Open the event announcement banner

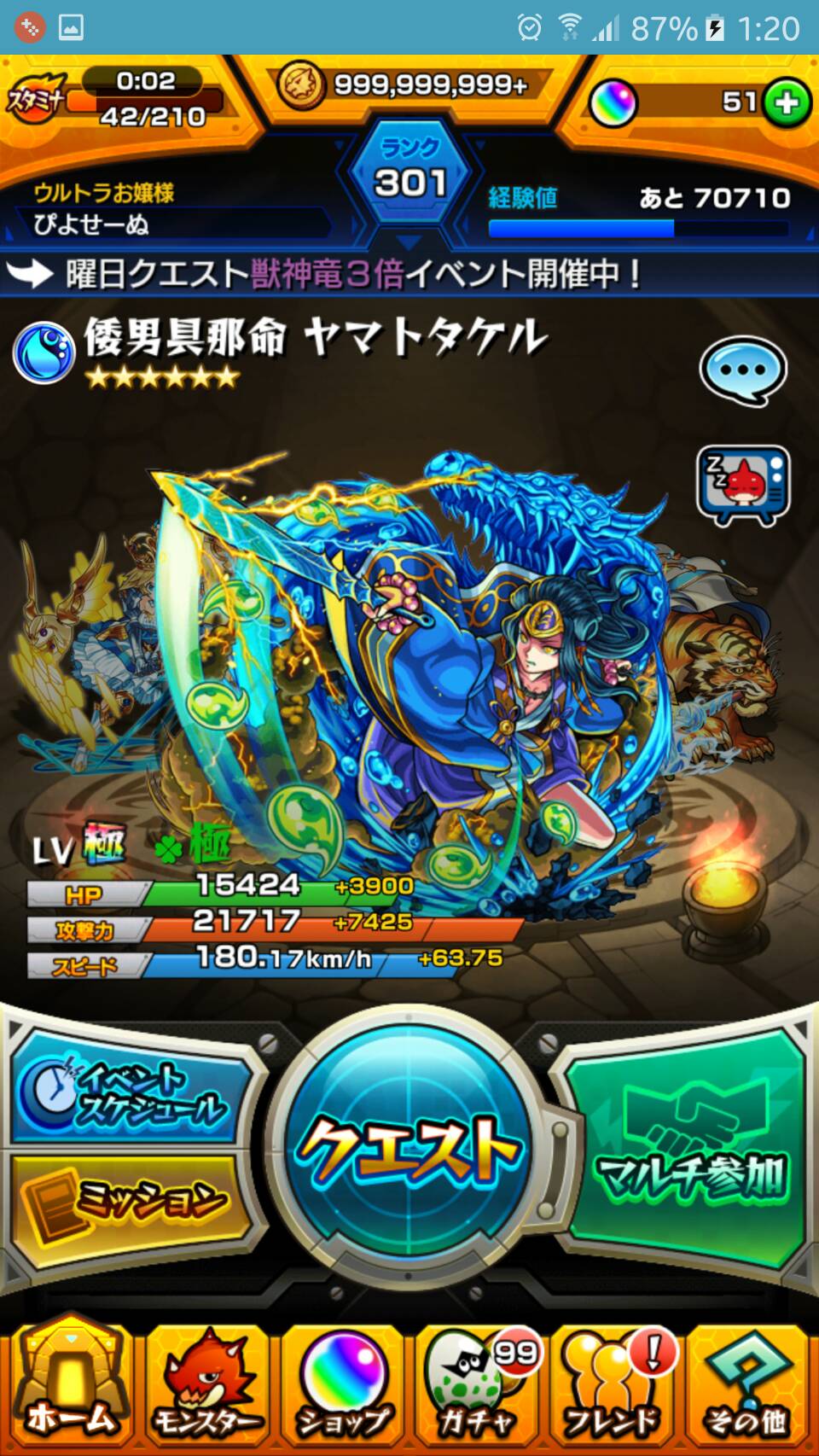(409, 274)
